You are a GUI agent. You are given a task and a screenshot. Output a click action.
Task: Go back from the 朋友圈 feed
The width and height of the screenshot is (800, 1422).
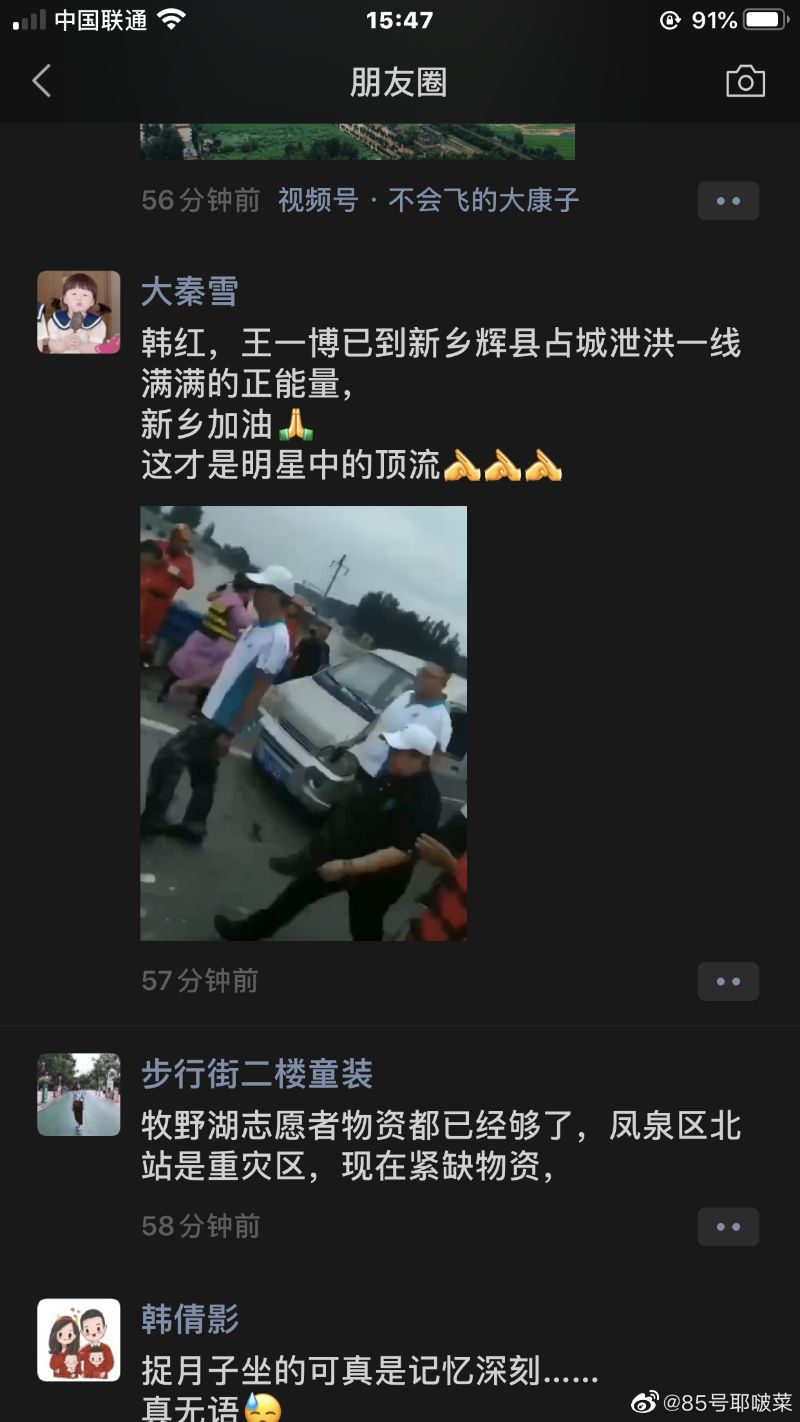pyautogui.click(x=41, y=81)
